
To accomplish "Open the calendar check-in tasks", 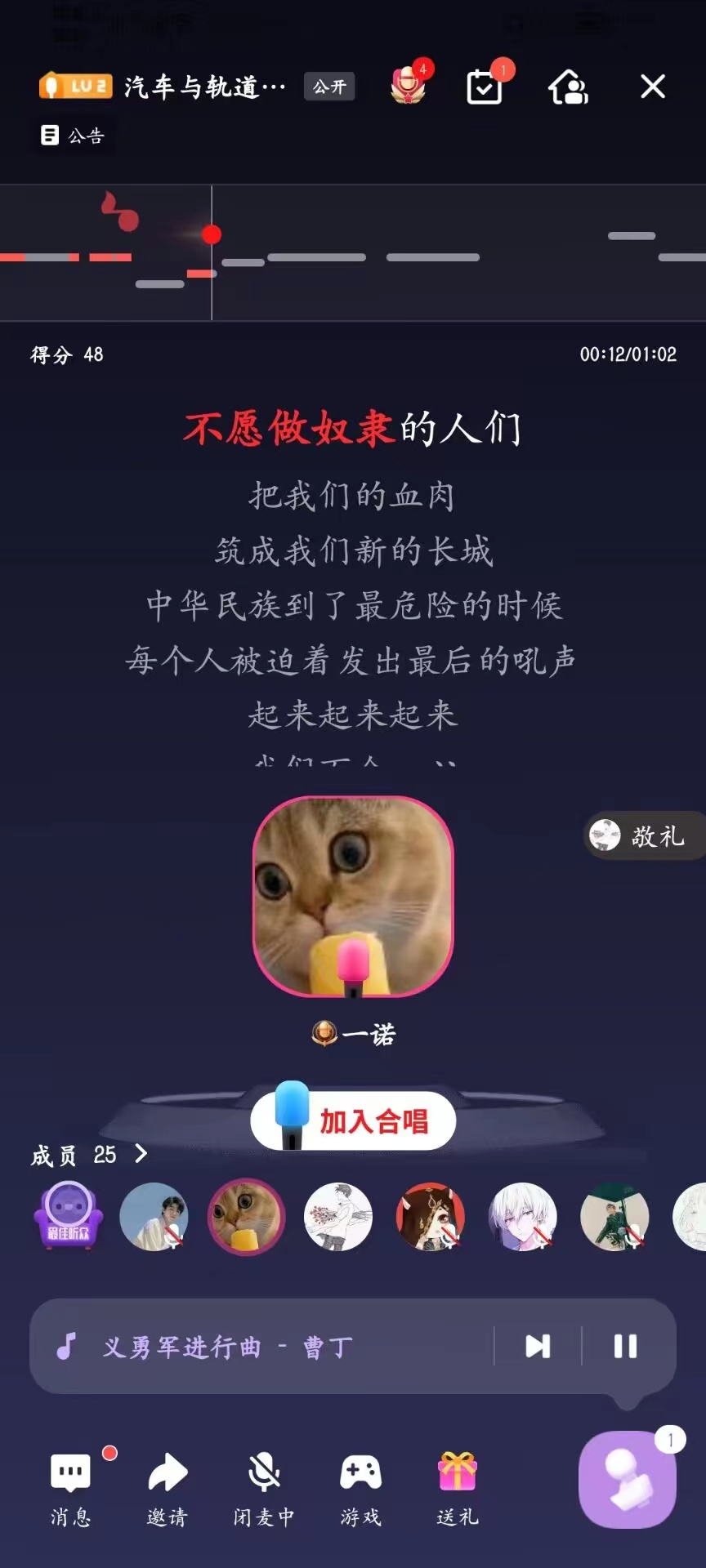I will click(485, 87).
